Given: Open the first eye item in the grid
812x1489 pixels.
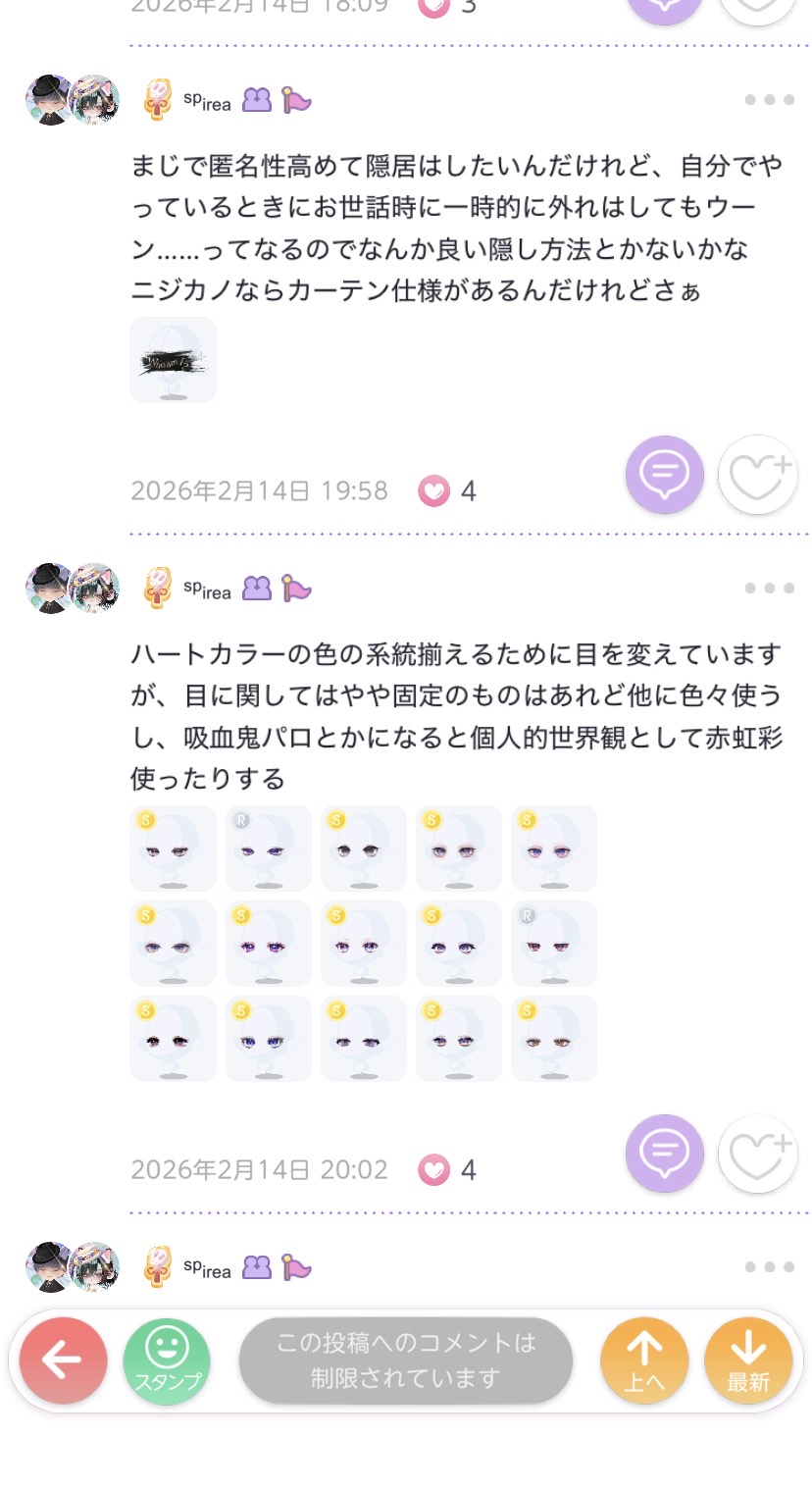Looking at the screenshot, I should (174, 848).
